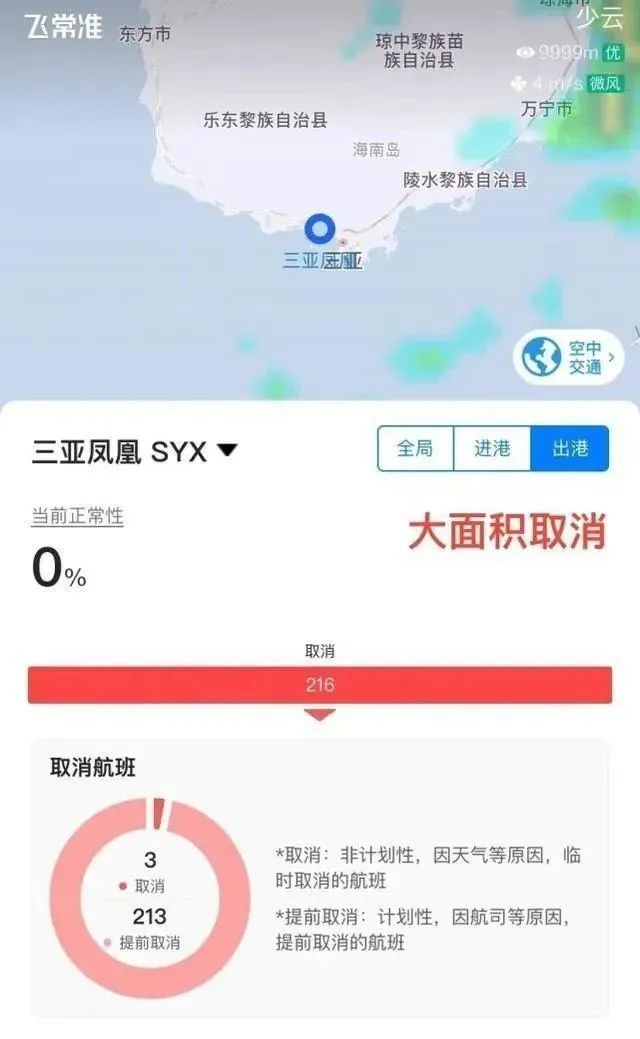Switch to the 全局 tab
The width and height of the screenshot is (640, 1039).
point(415,448)
